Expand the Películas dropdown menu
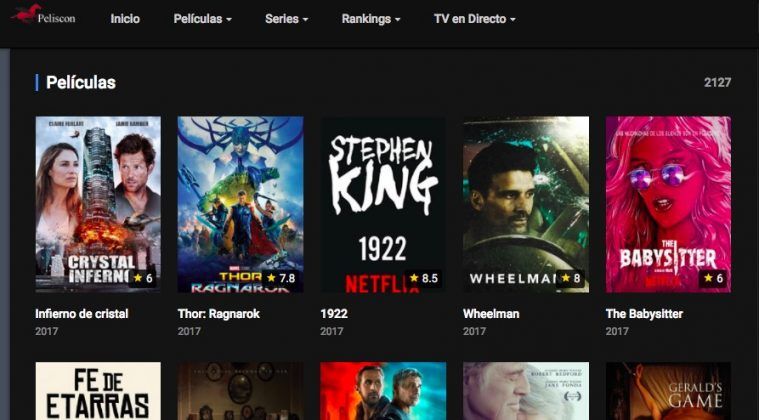Screen dimensions: 759x420 202,19
